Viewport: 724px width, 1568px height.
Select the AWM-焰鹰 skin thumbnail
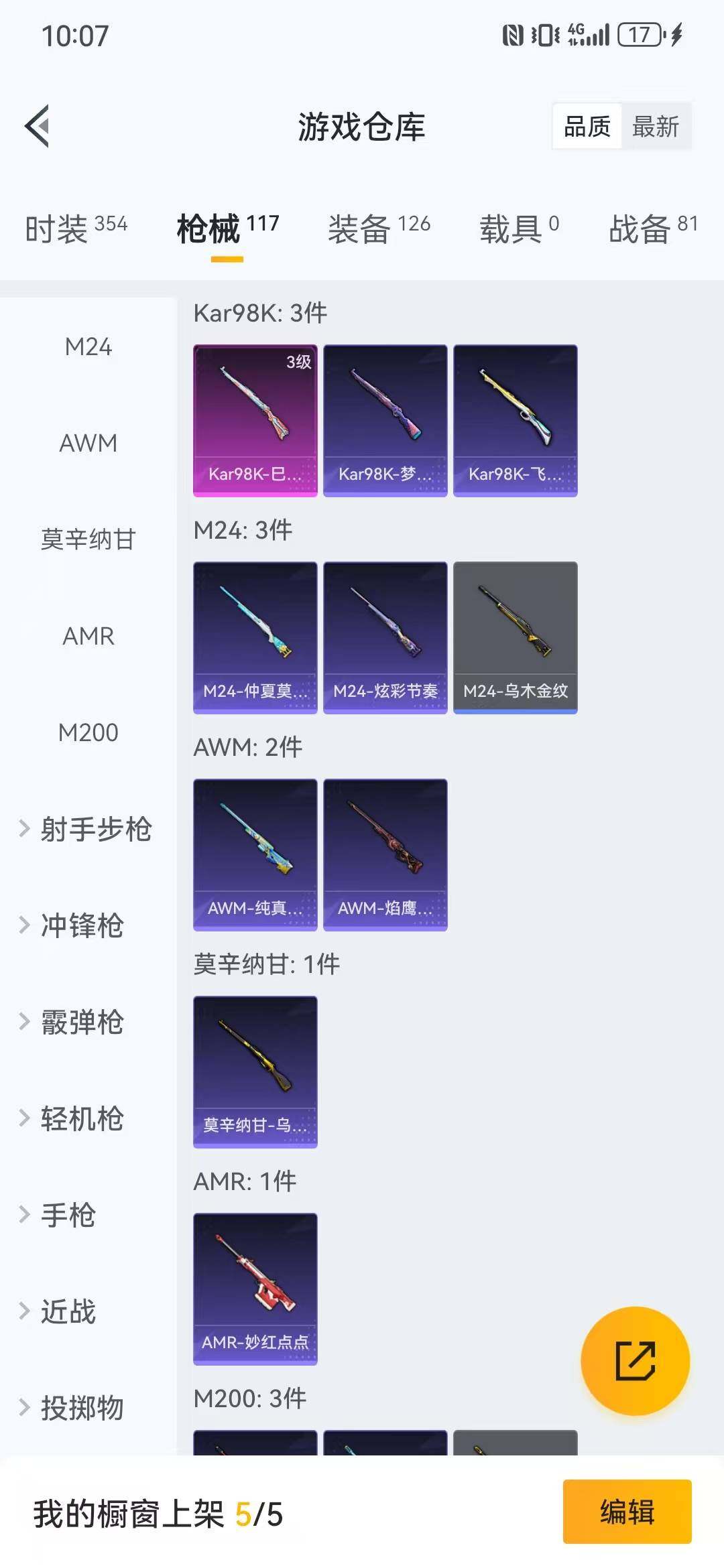coord(385,852)
